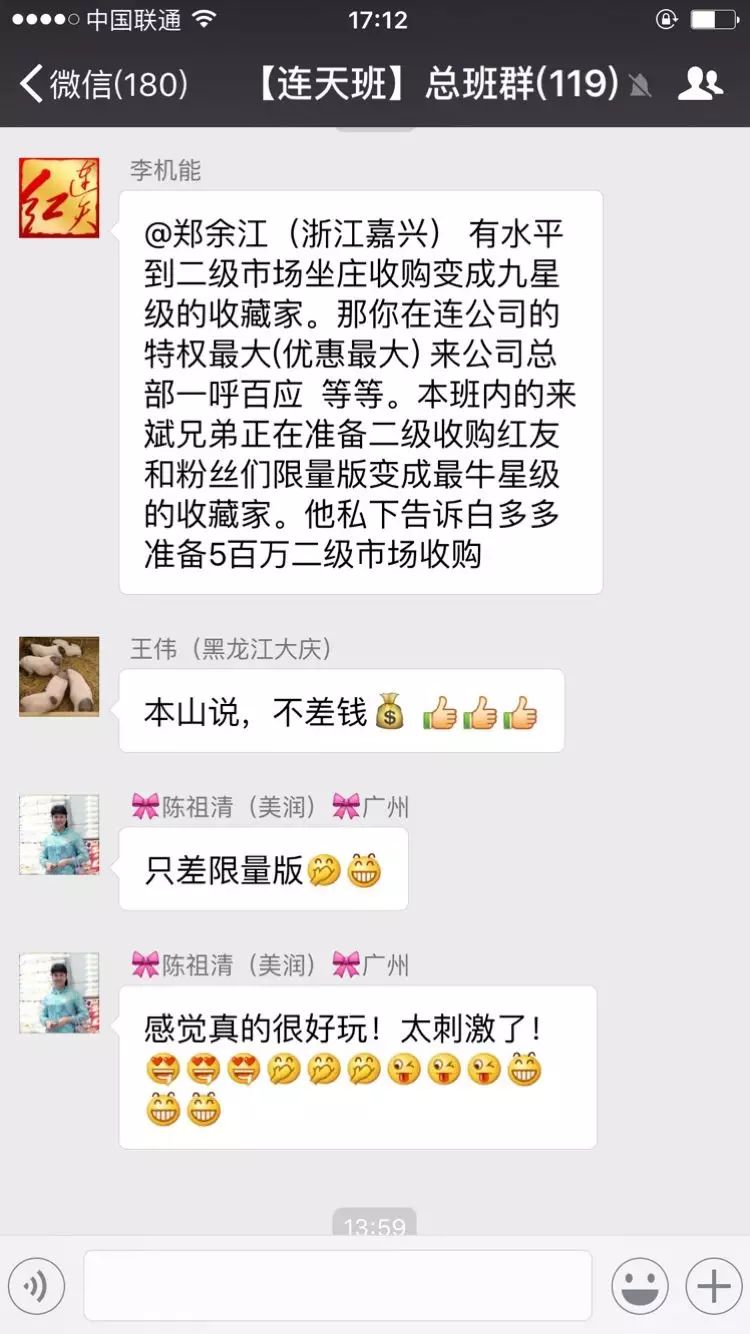Open 李机能's profile avatar

59,197
